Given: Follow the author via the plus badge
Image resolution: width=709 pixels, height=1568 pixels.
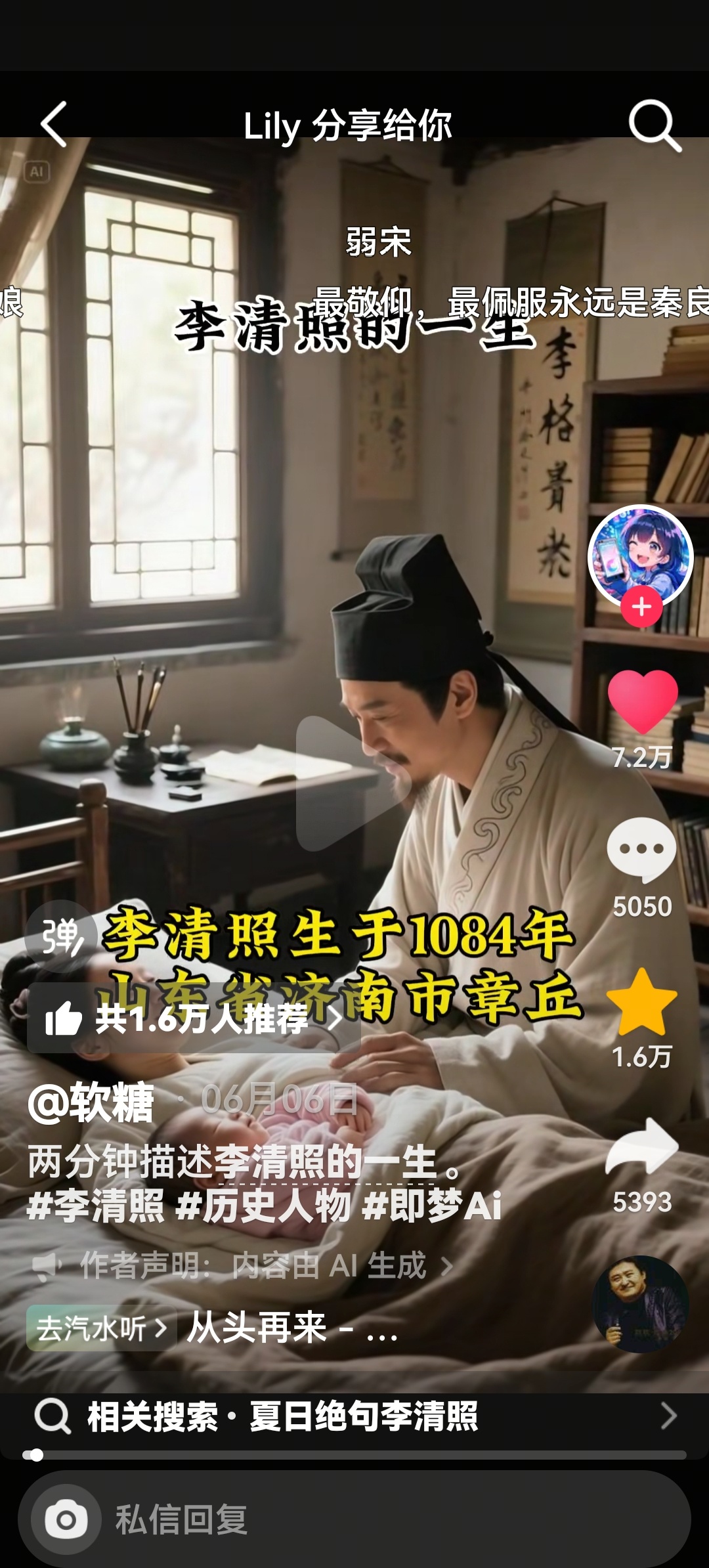Looking at the screenshot, I should 641,607.
